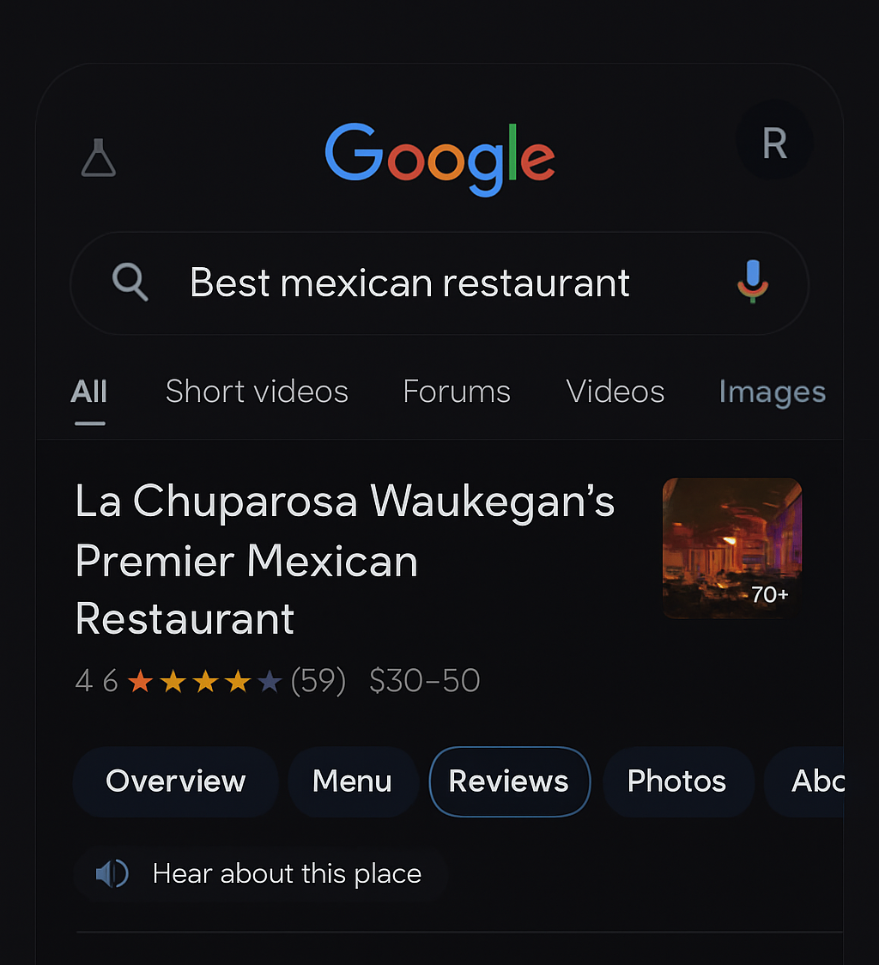The height and width of the screenshot is (965, 879).
Task: Show the Reviews chip
Action: tap(509, 781)
